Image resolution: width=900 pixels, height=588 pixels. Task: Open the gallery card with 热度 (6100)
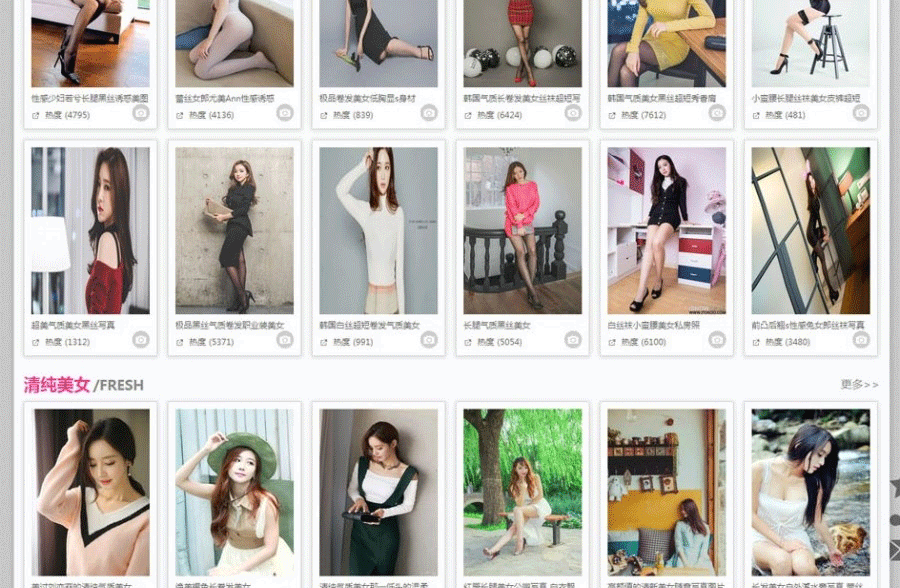tap(666, 231)
